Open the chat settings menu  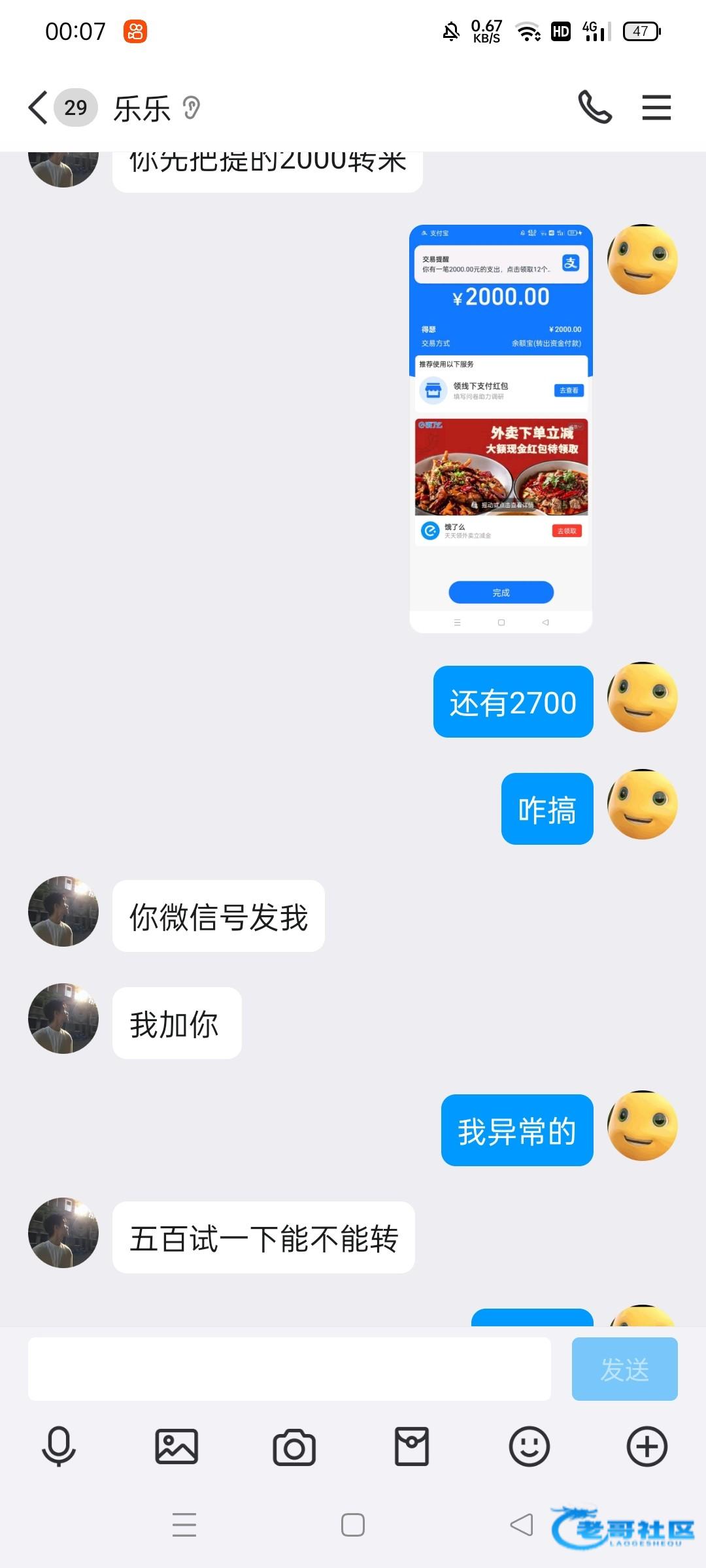(656, 108)
